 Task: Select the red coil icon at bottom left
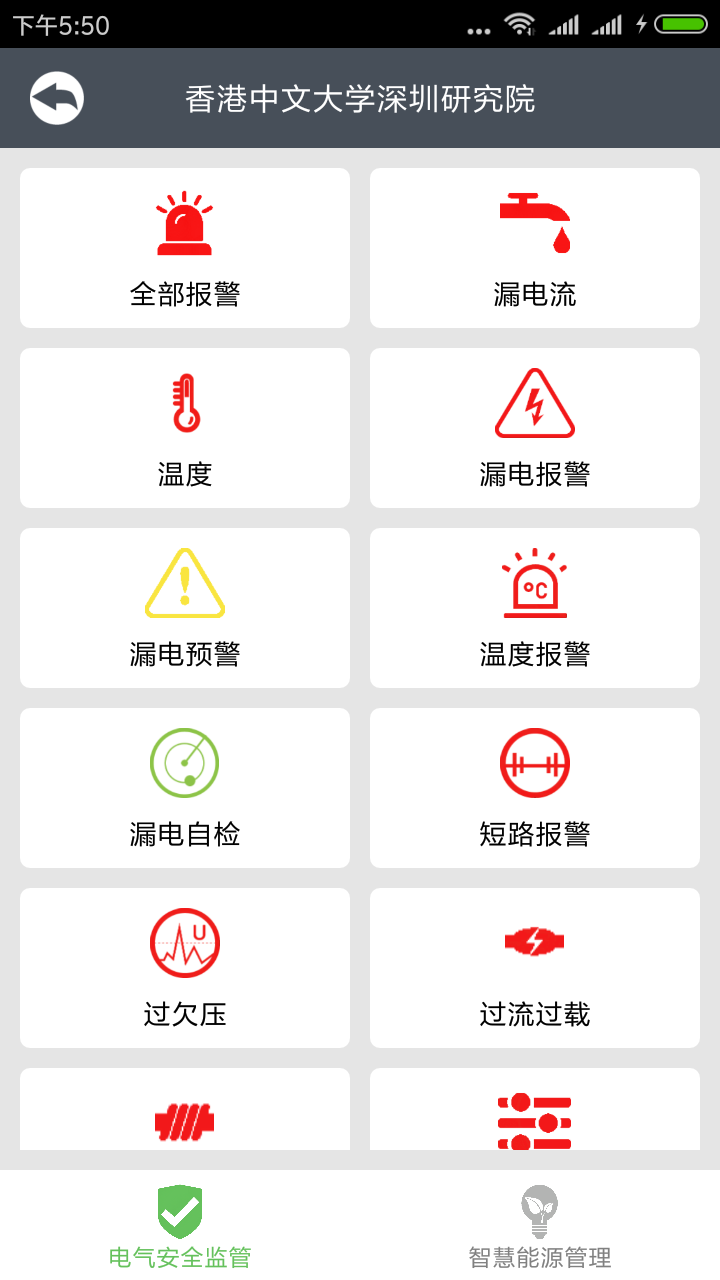(x=184, y=1118)
